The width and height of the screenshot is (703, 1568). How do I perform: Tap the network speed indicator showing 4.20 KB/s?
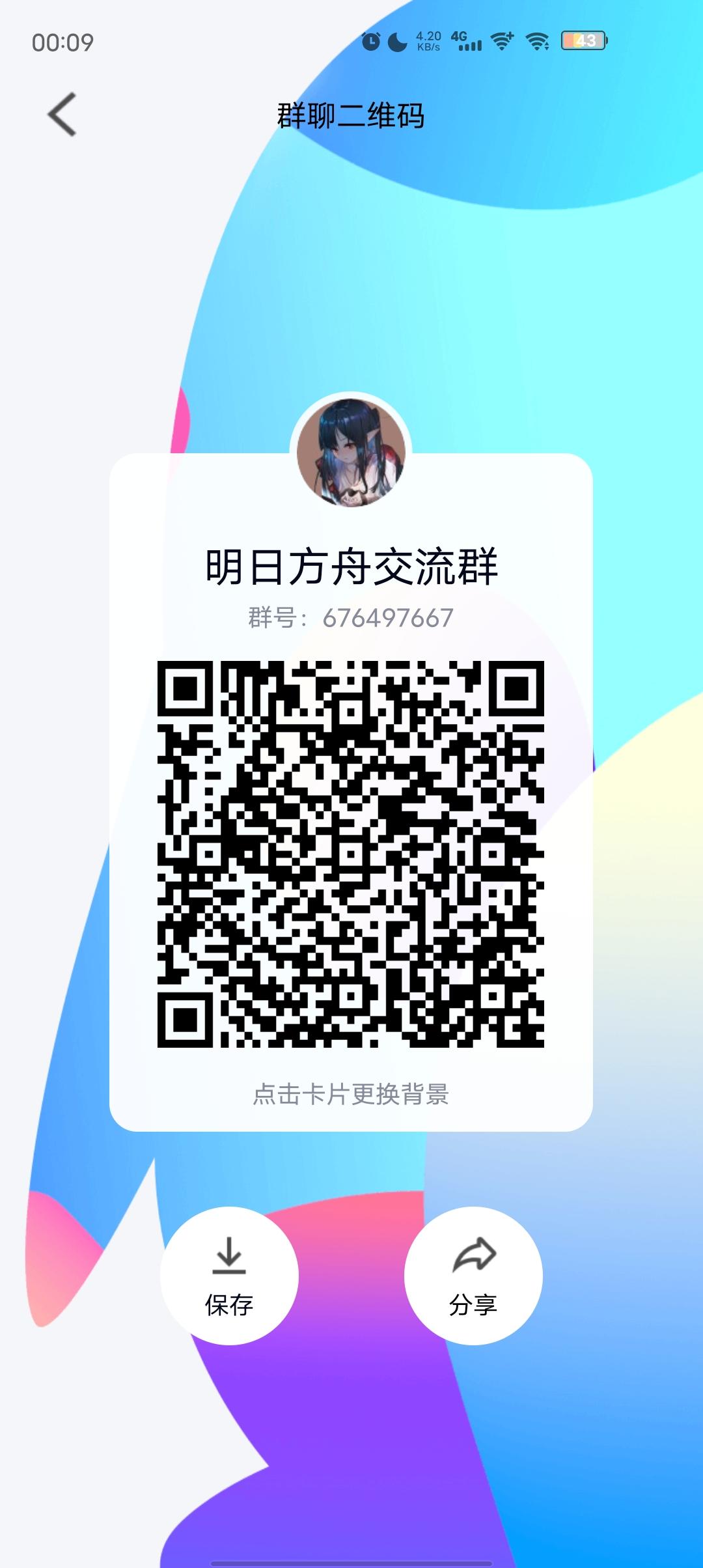point(428,40)
